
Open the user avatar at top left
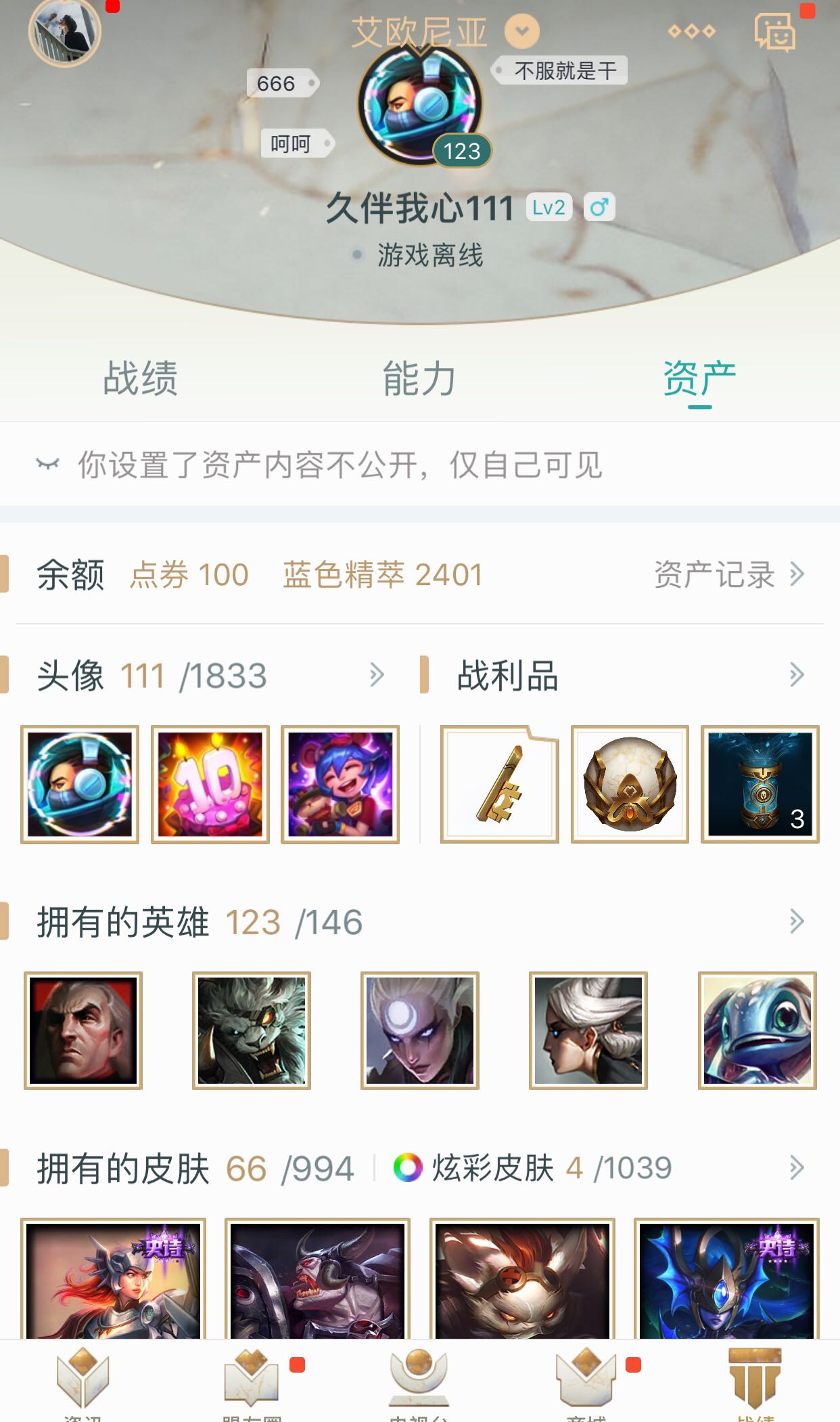coord(64,32)
